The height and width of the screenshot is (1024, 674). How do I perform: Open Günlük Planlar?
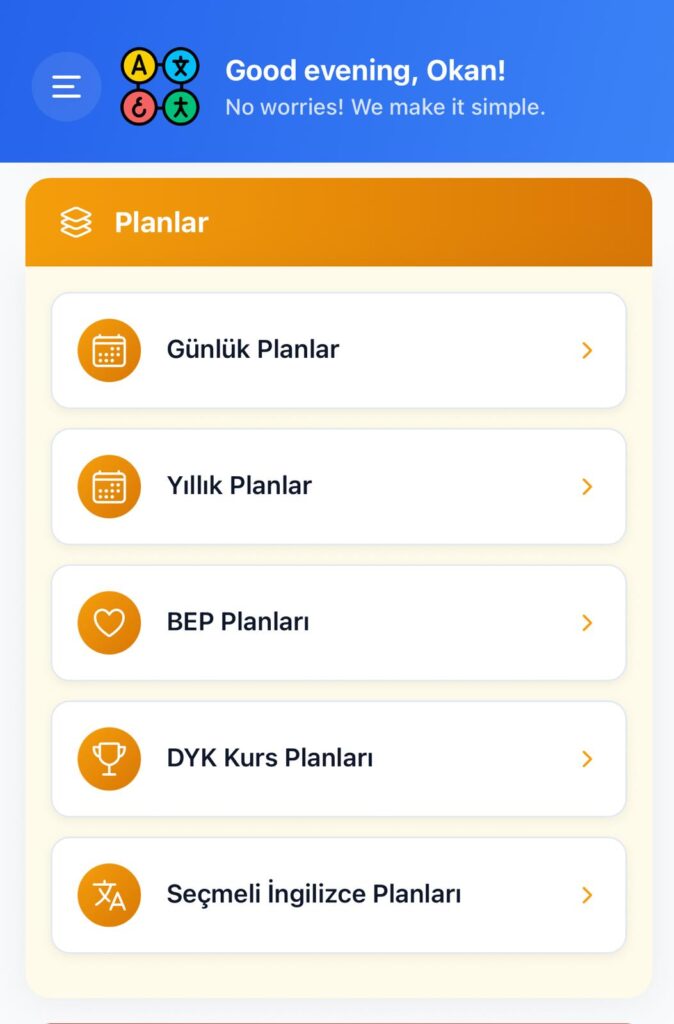point(338,350)
